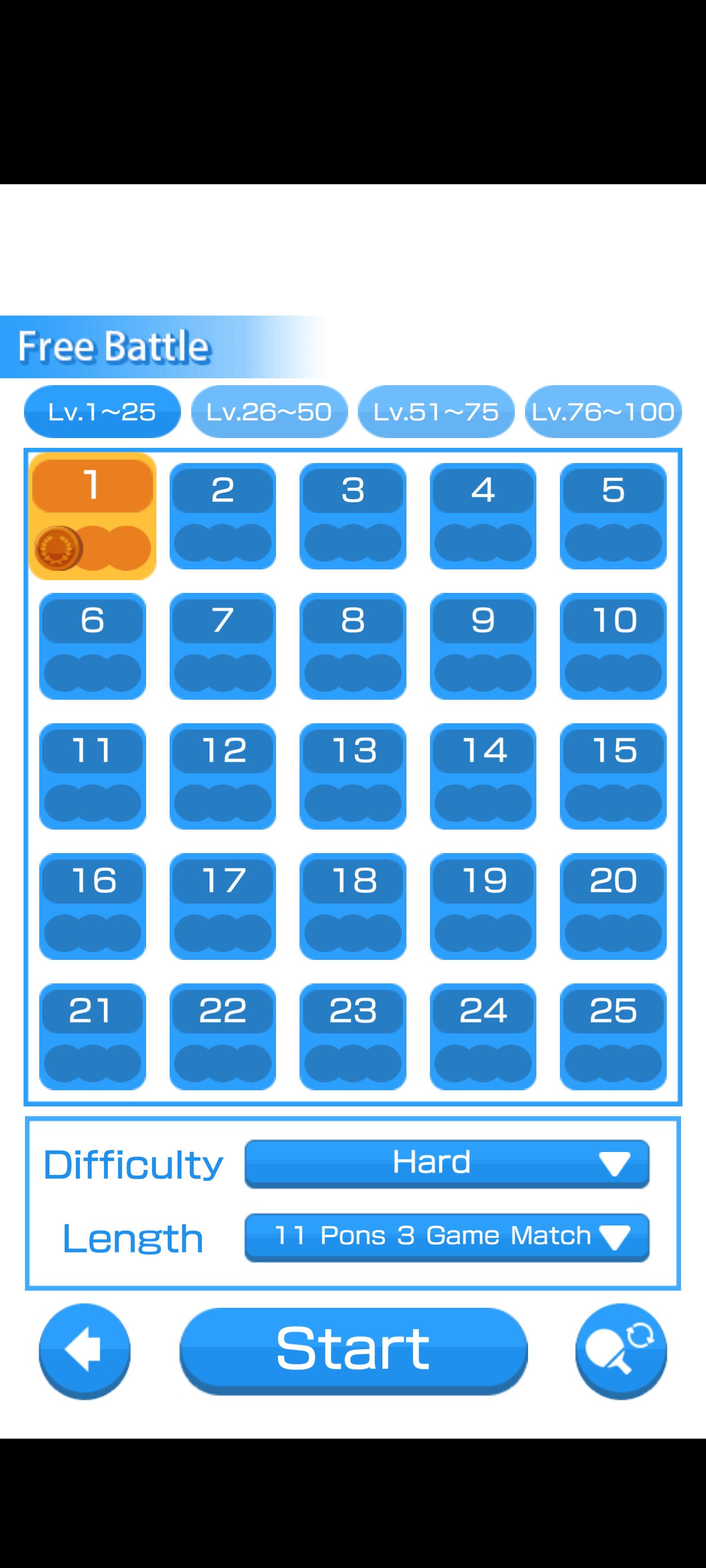This screenshot has width=706, height=1568.
Task: Pick level 19
Action: 482,906
